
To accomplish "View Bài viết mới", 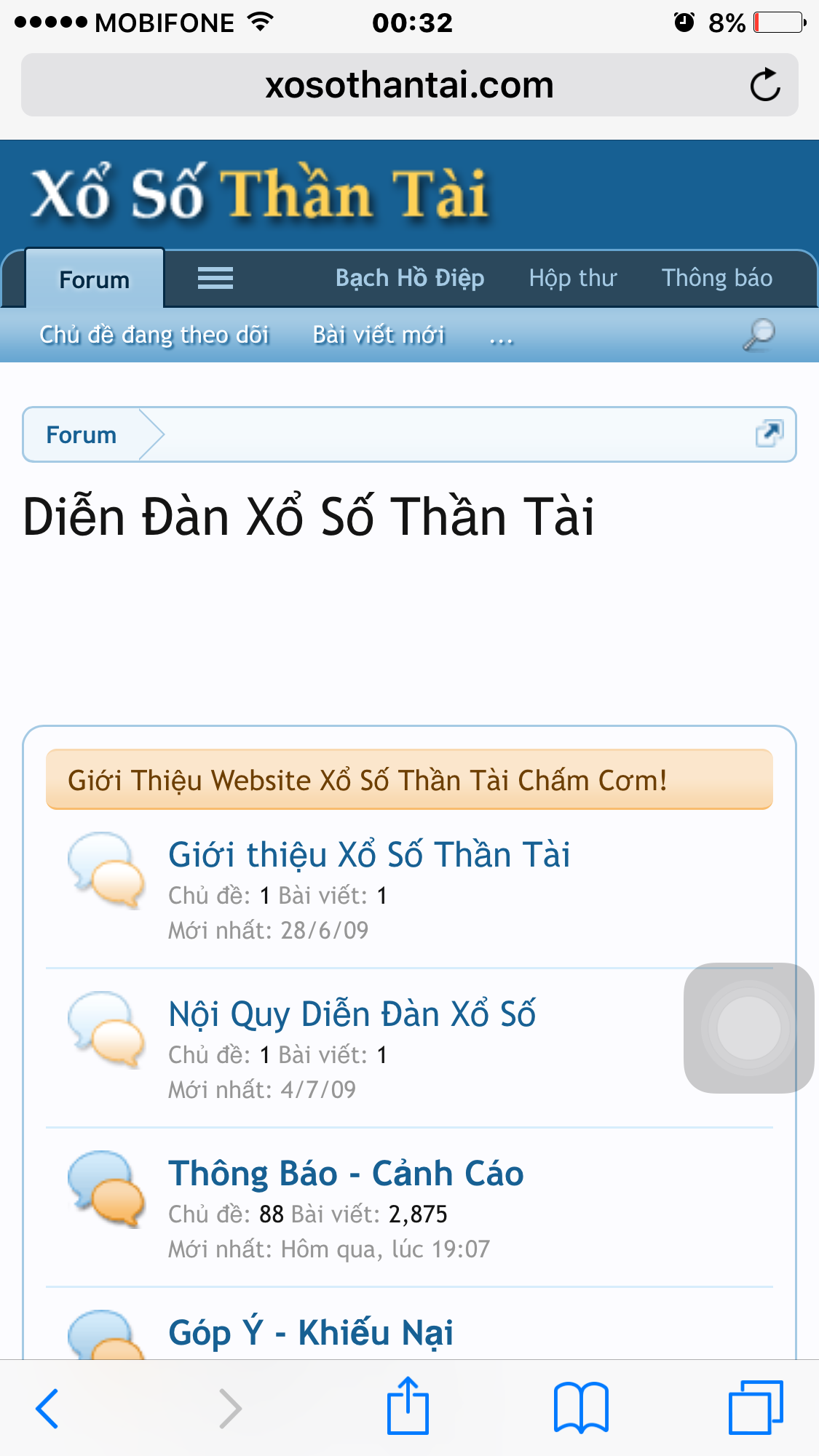I will coord(379,335).
